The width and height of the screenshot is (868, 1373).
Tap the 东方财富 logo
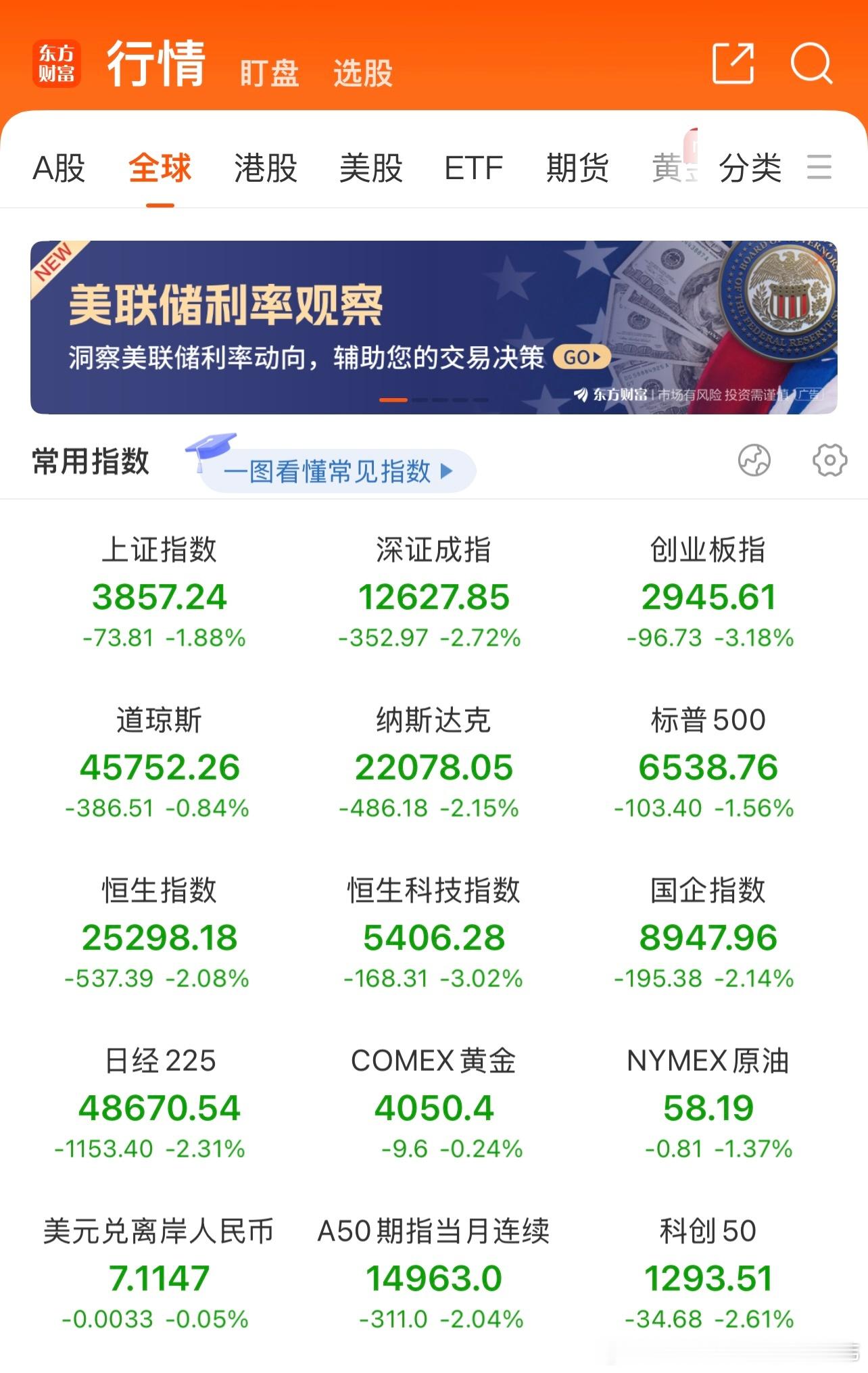point(57,64)
